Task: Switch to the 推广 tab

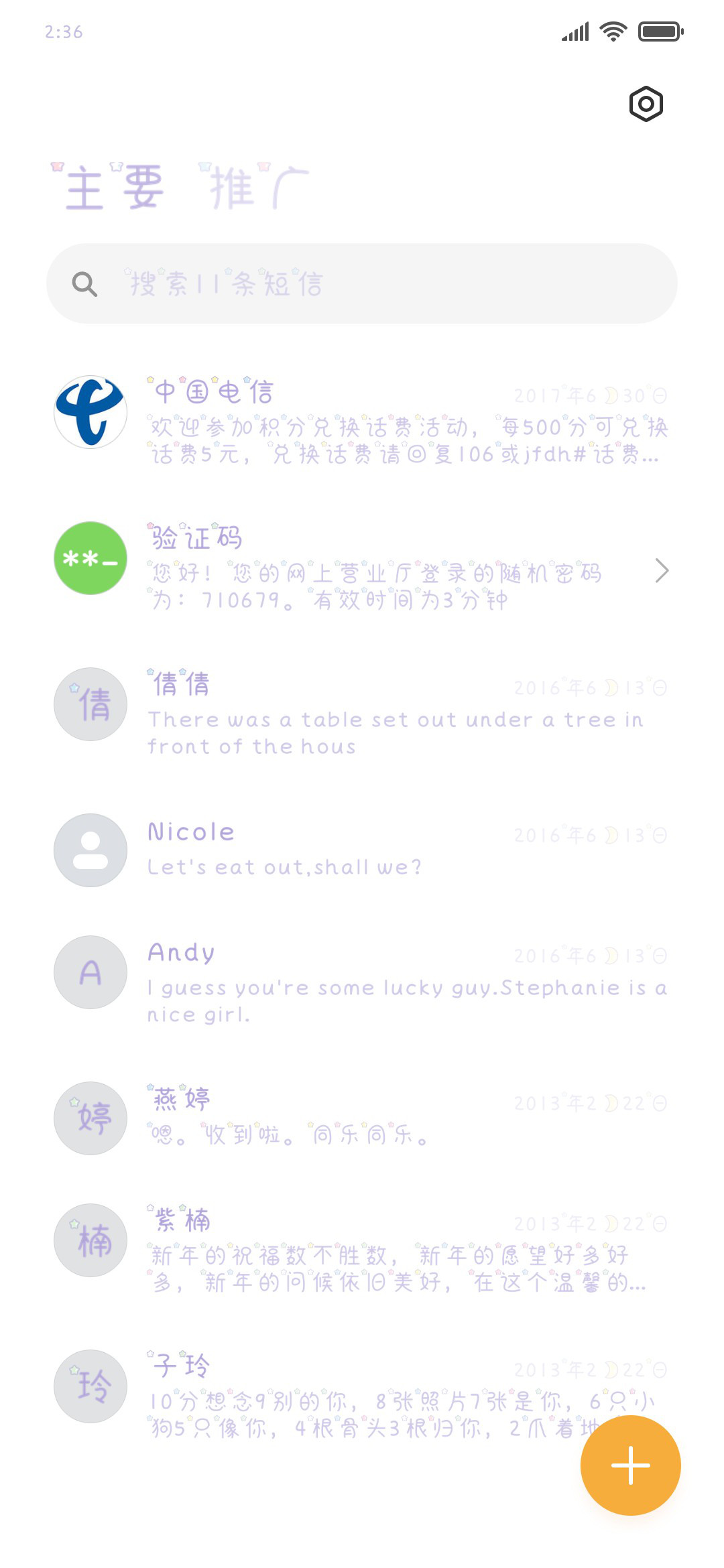Action: [255, 186]
